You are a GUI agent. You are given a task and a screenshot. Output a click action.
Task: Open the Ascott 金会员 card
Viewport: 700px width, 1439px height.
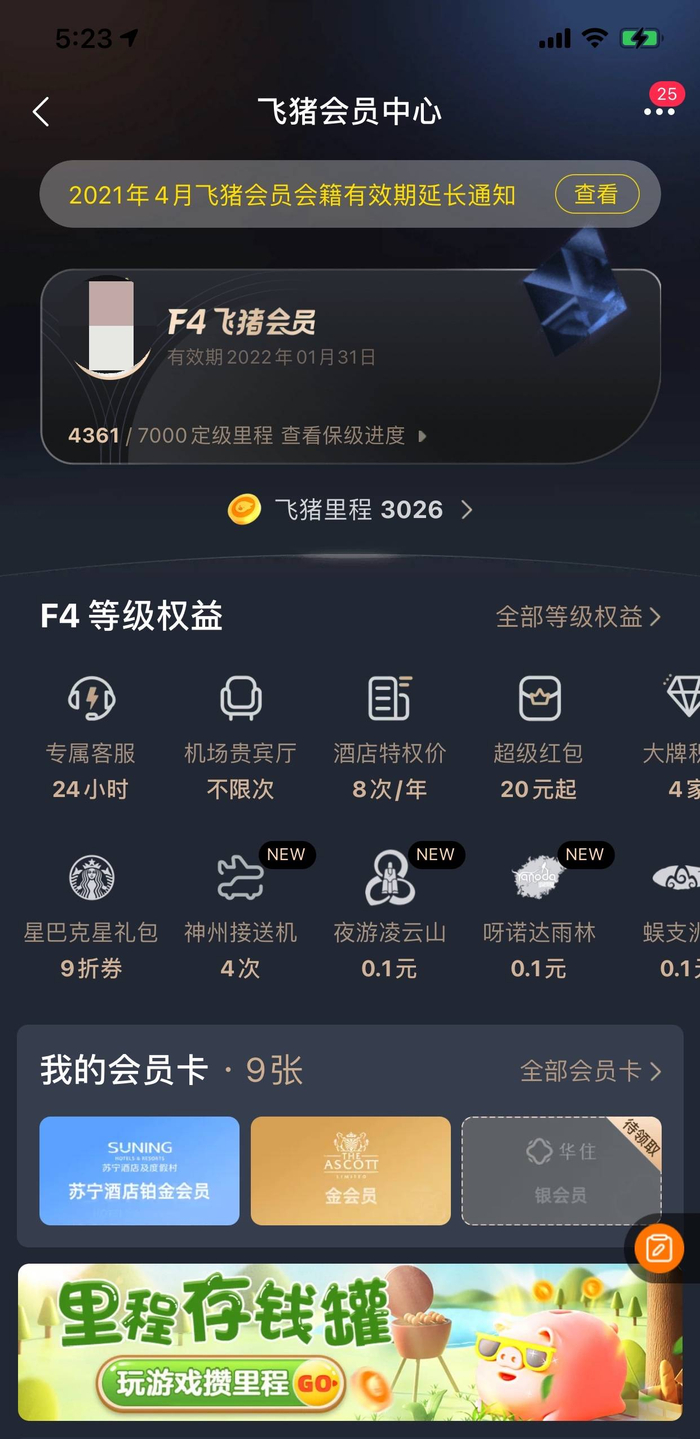click(x=350, y=1171)
